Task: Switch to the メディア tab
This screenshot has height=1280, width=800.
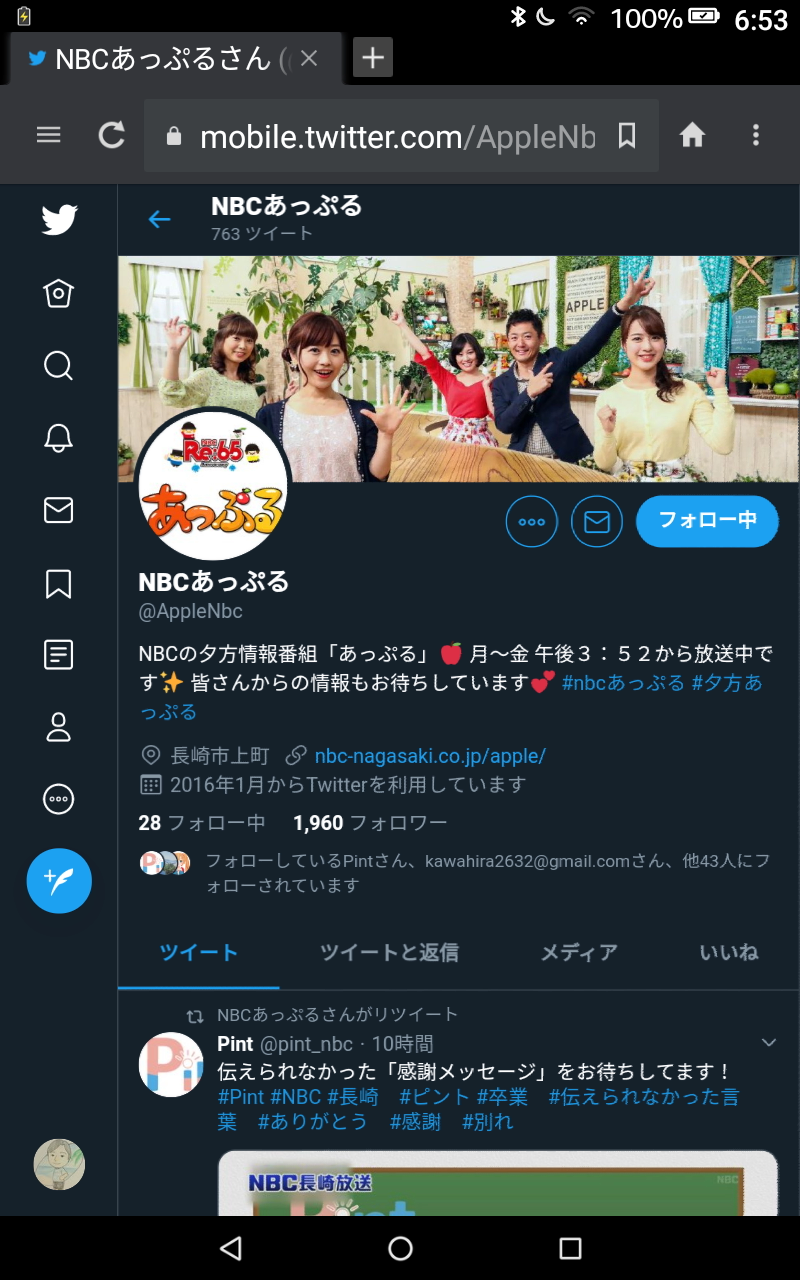Action: (x=579, y=952)
